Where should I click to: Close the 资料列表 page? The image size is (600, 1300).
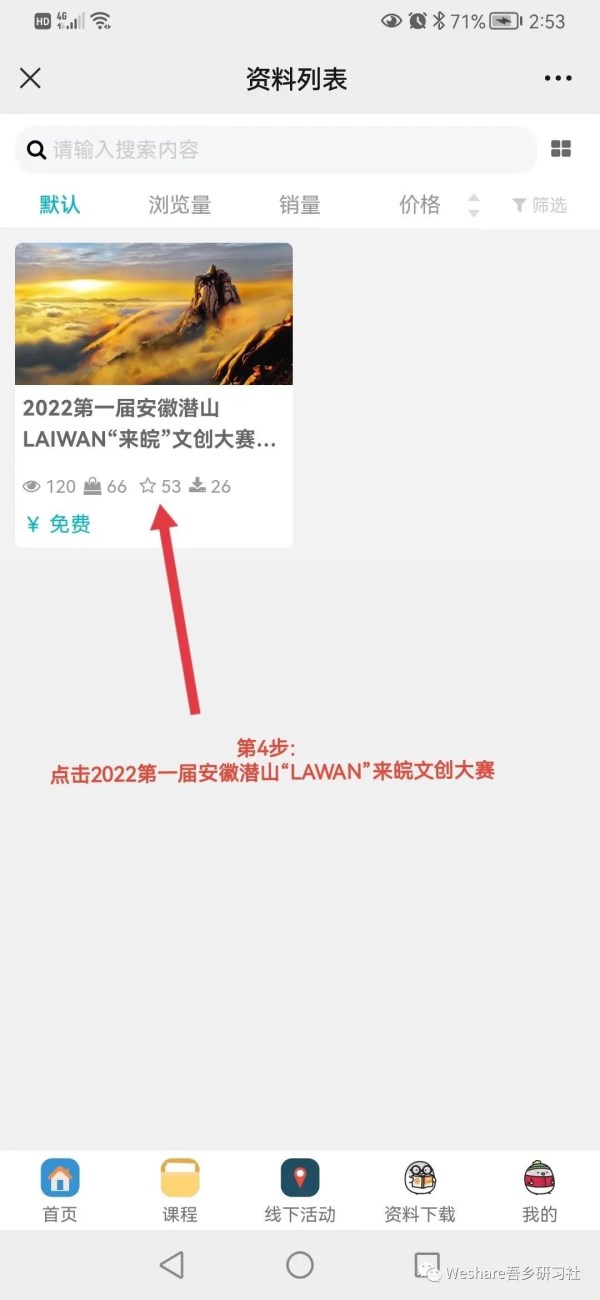[31, 78]
